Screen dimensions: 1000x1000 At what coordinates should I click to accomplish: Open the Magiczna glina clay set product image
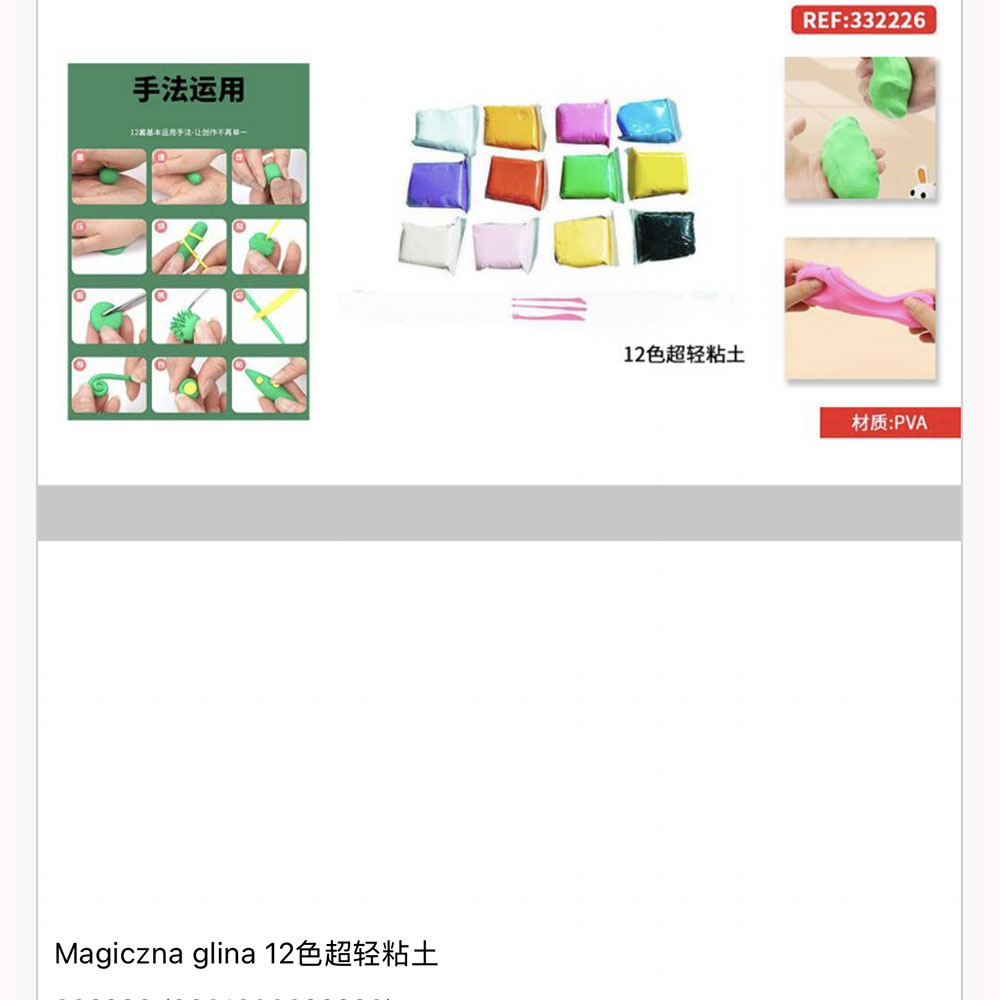[x=500, y=230]
